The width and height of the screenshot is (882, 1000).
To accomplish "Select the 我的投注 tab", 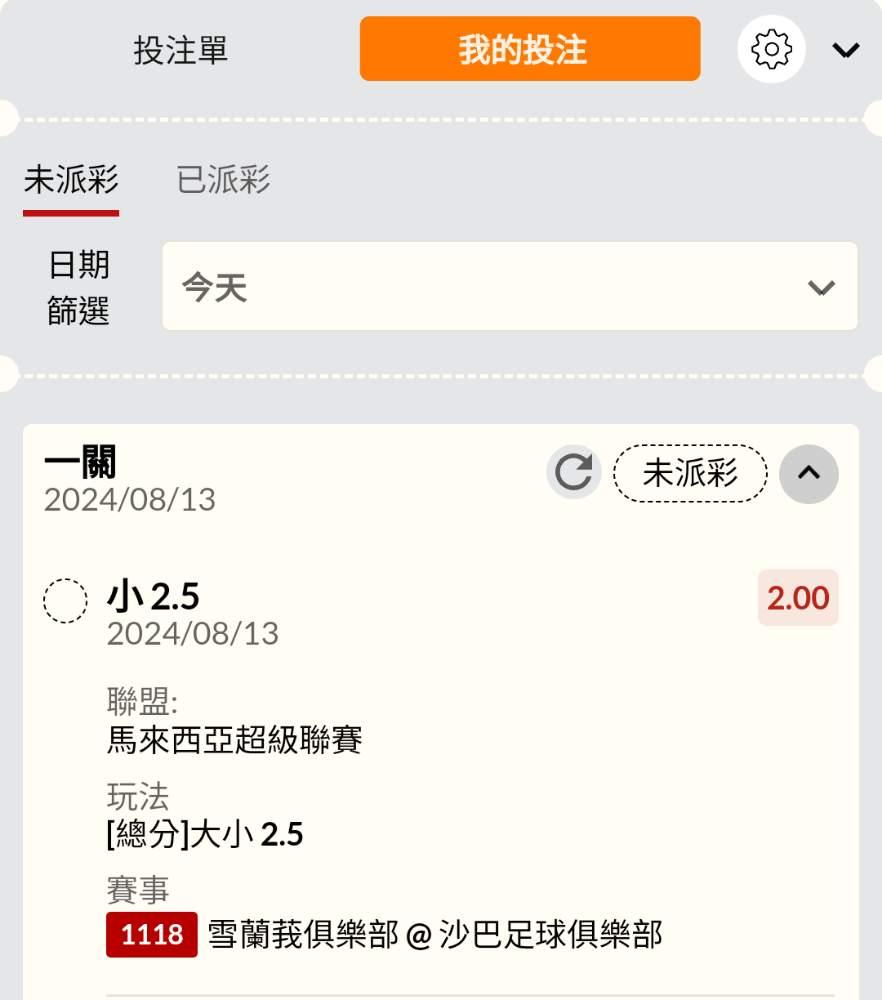I will tap(530, 49).
